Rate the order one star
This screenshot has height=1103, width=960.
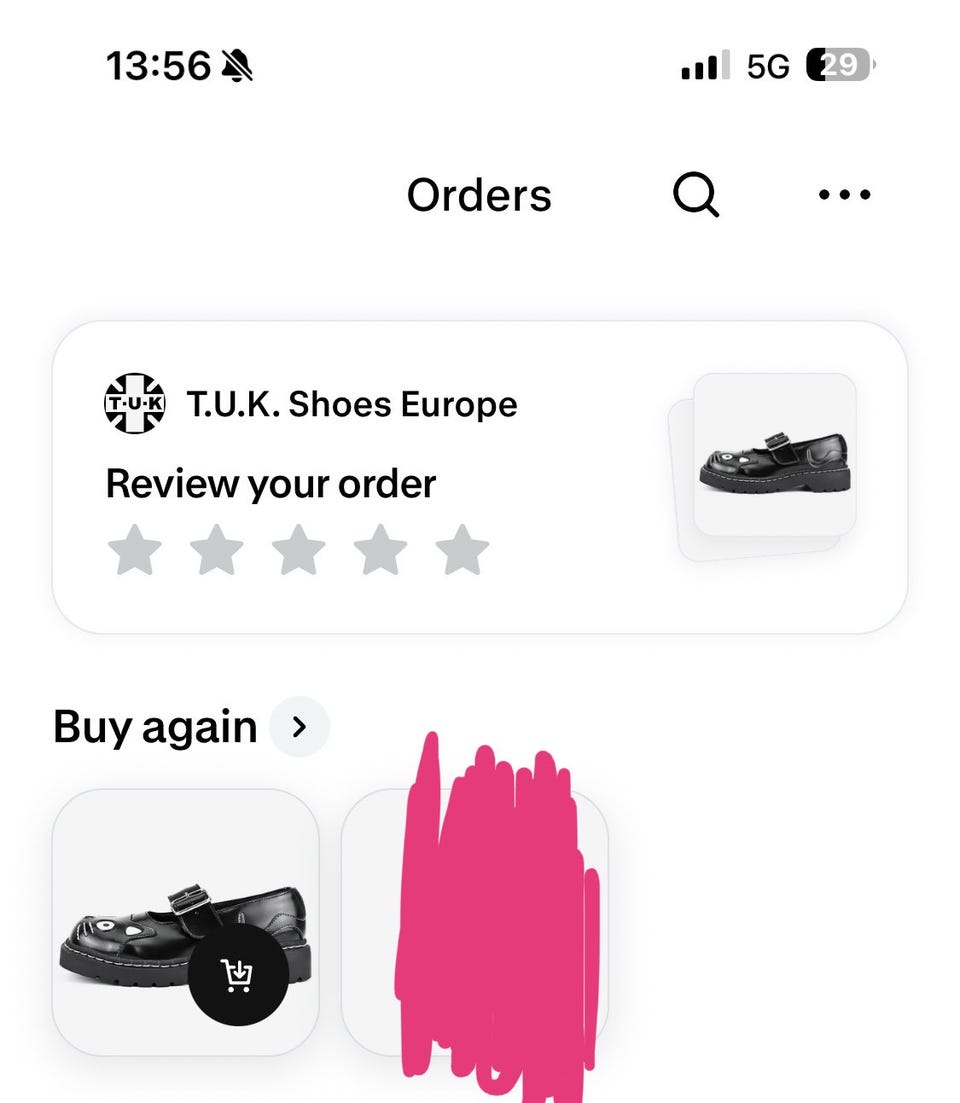point(134,551)
